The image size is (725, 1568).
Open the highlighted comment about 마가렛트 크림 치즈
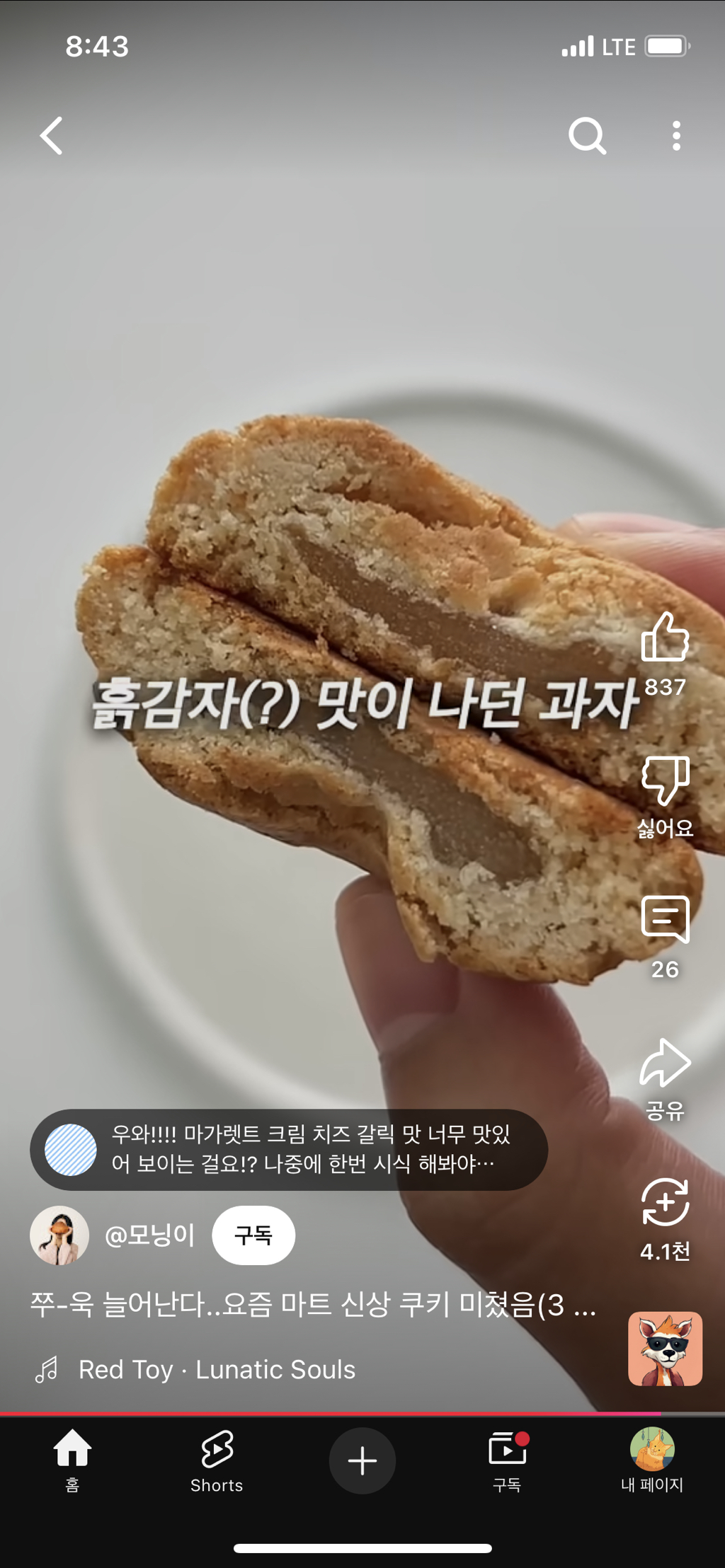click(289, 1150)
